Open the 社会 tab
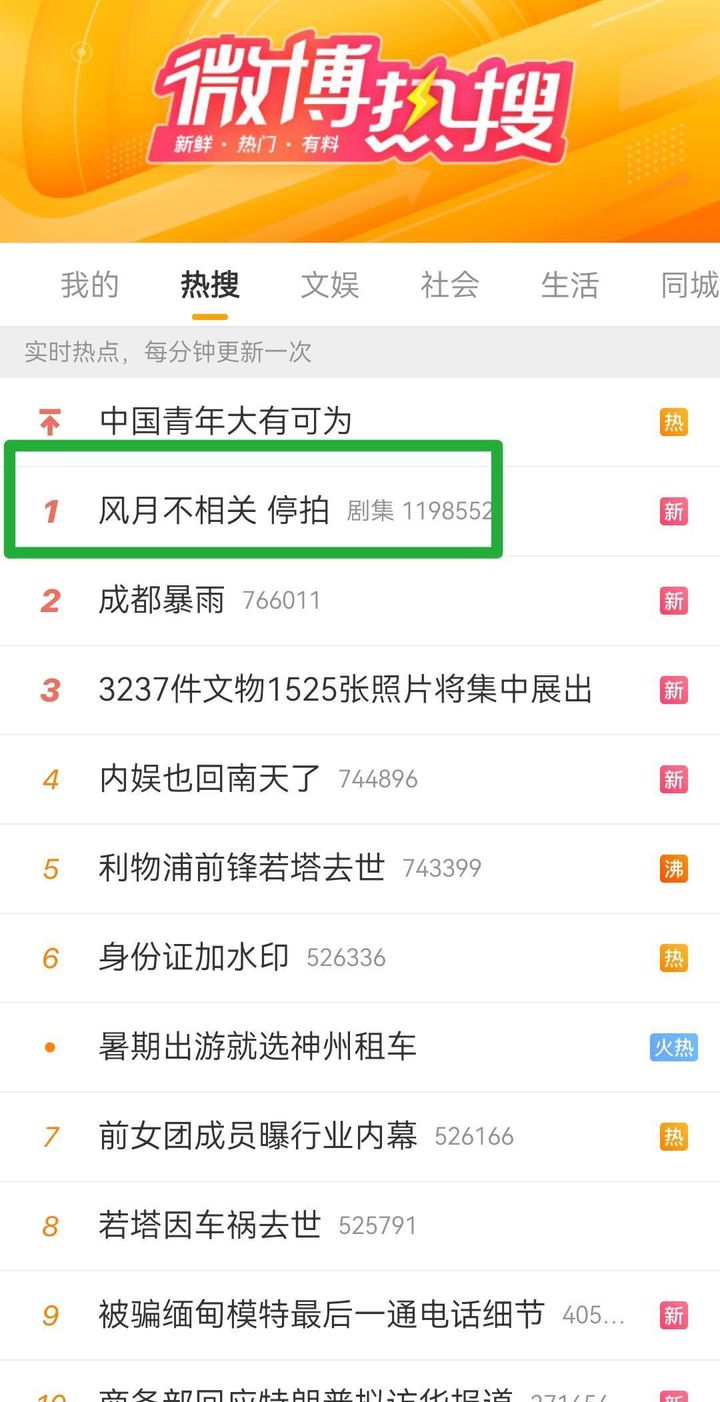 coord(450,286)
